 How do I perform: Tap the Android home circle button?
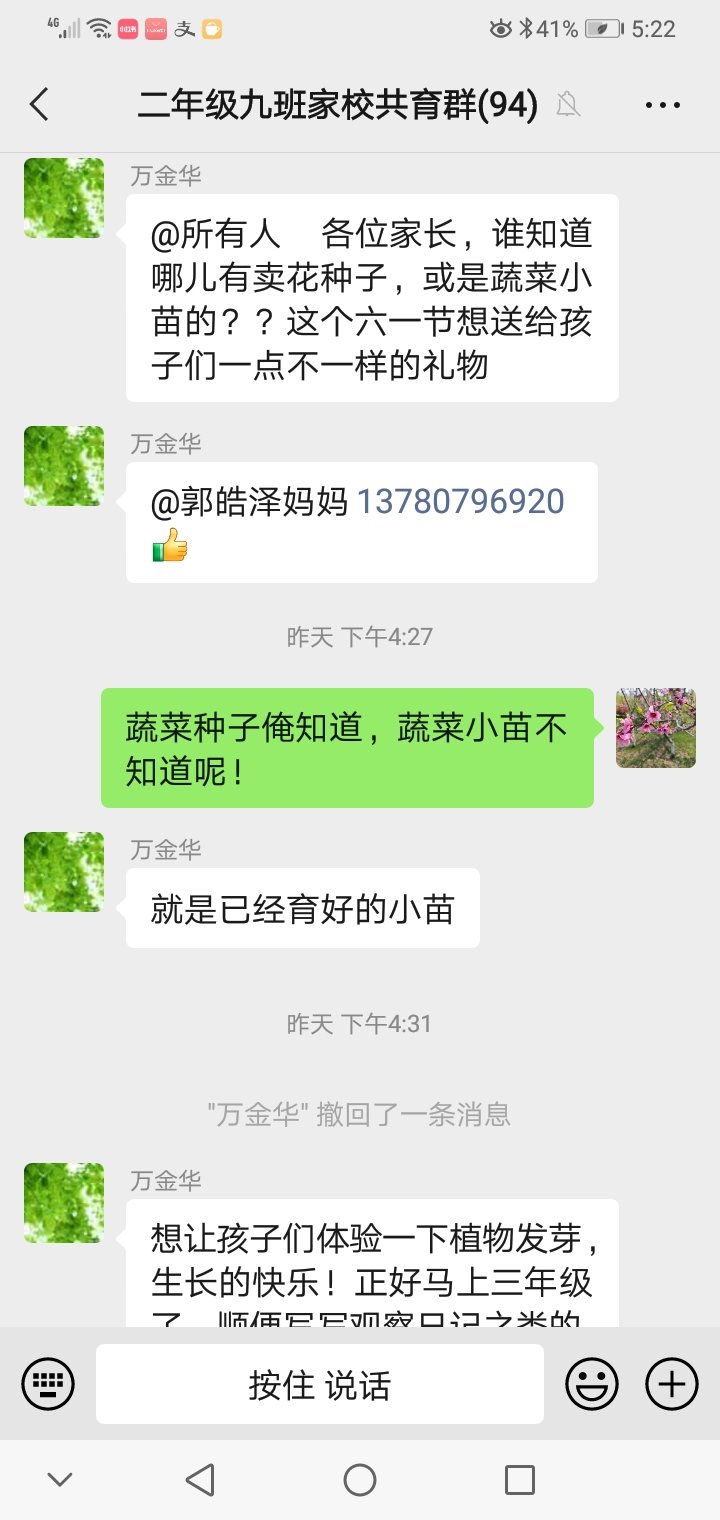pos(360,1478)
